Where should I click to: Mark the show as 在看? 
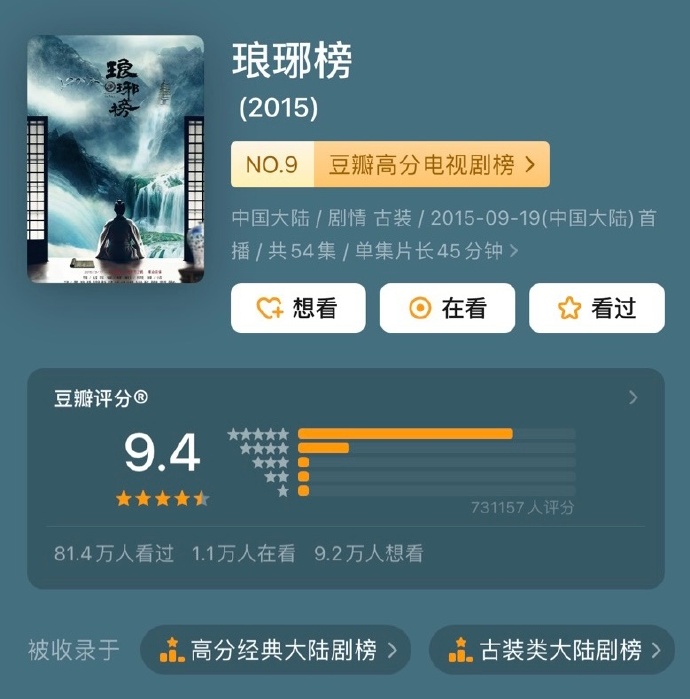447,308
